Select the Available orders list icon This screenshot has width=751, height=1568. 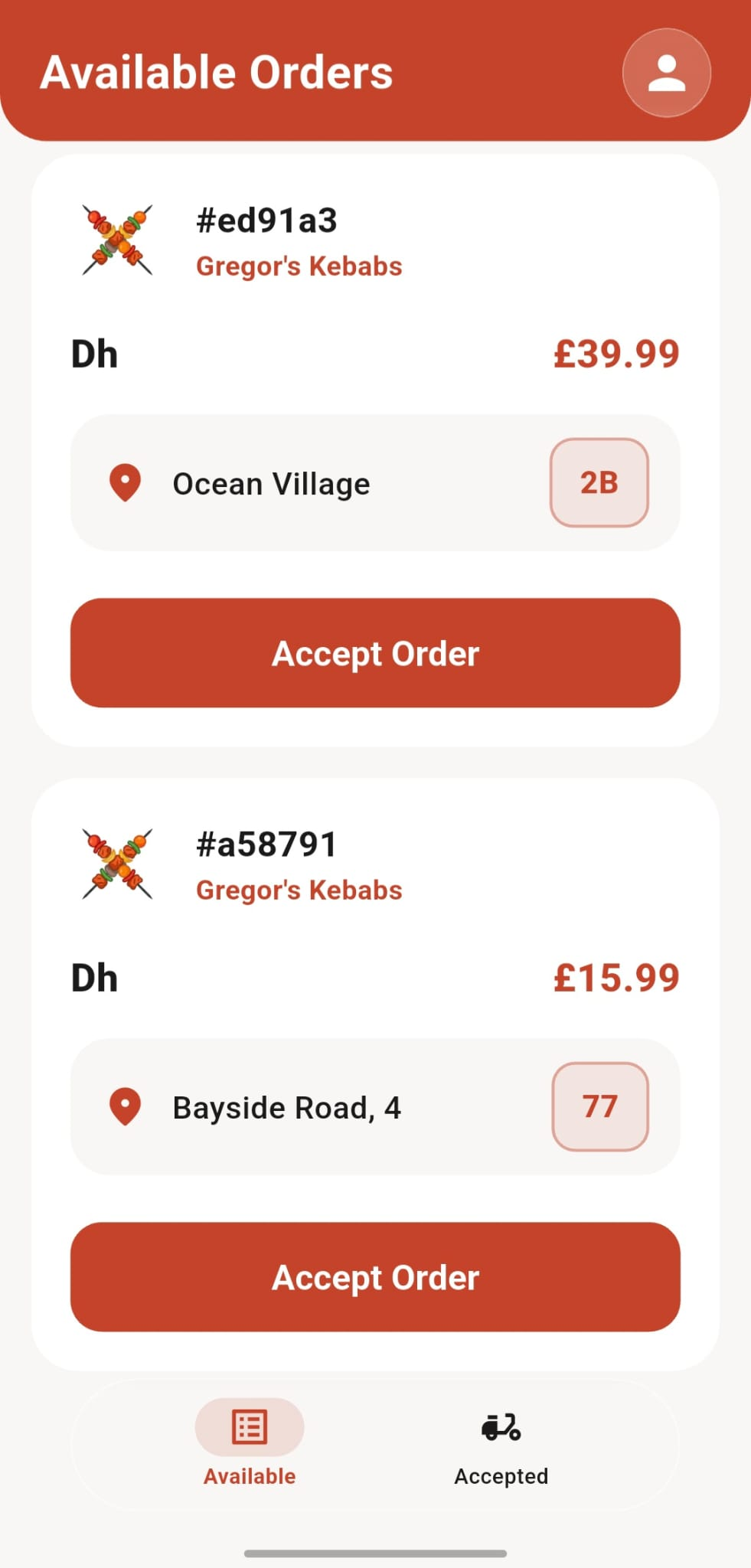click(x=249, y=1426)
